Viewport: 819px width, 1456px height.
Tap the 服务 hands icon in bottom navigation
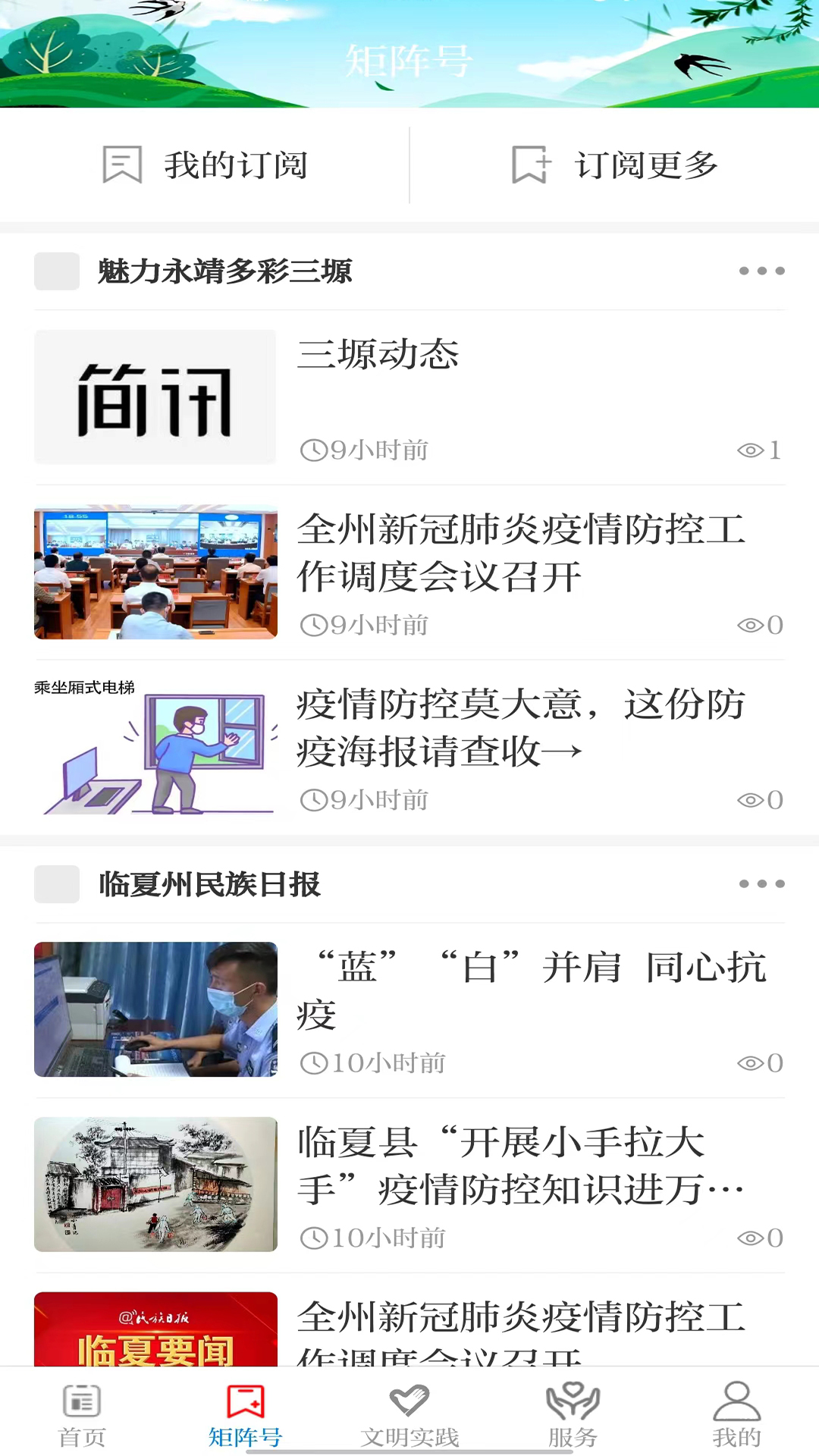pyautogui.click(x=574, y=1407)
